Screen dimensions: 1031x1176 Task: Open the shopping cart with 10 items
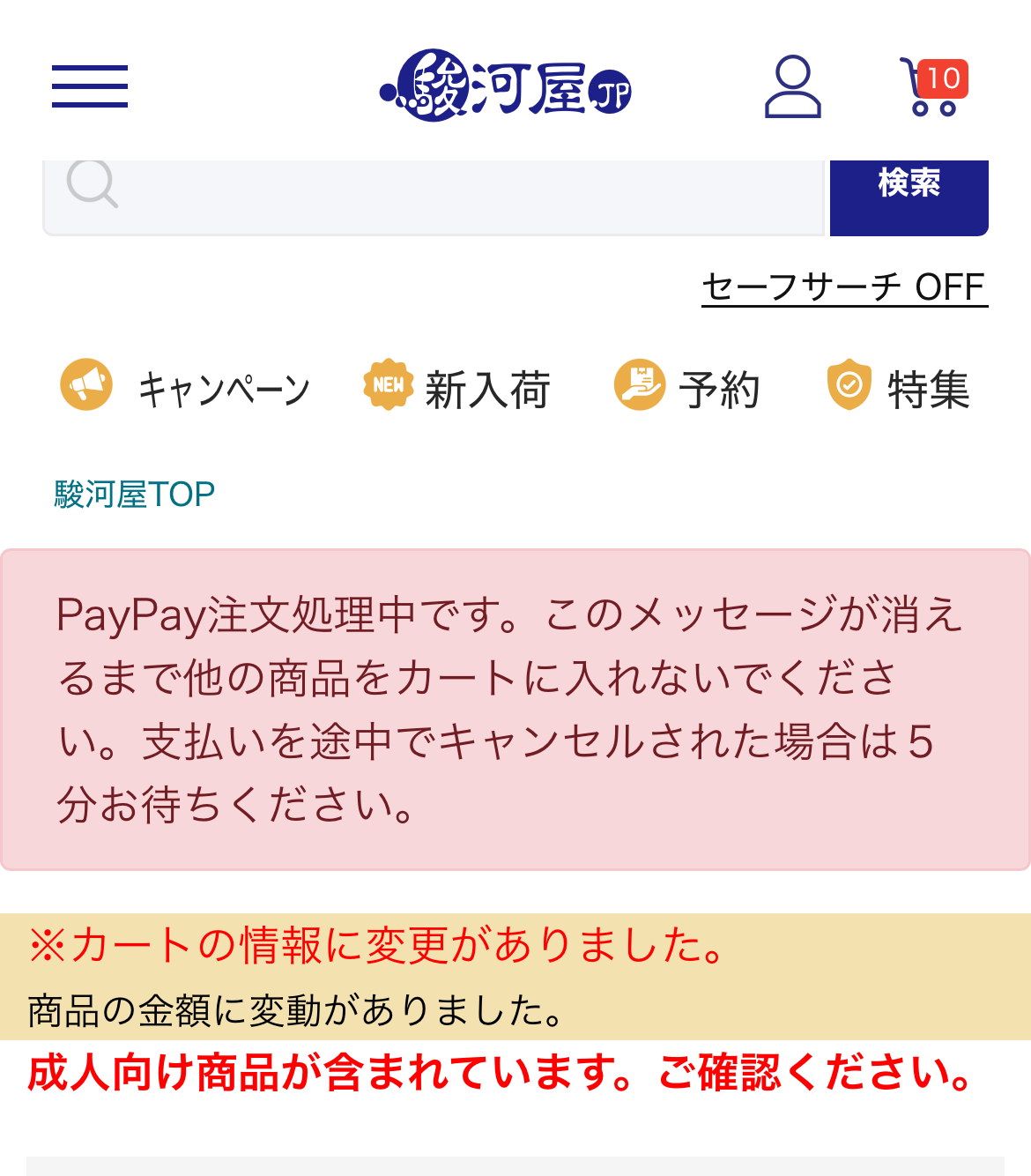coord(932,86)
